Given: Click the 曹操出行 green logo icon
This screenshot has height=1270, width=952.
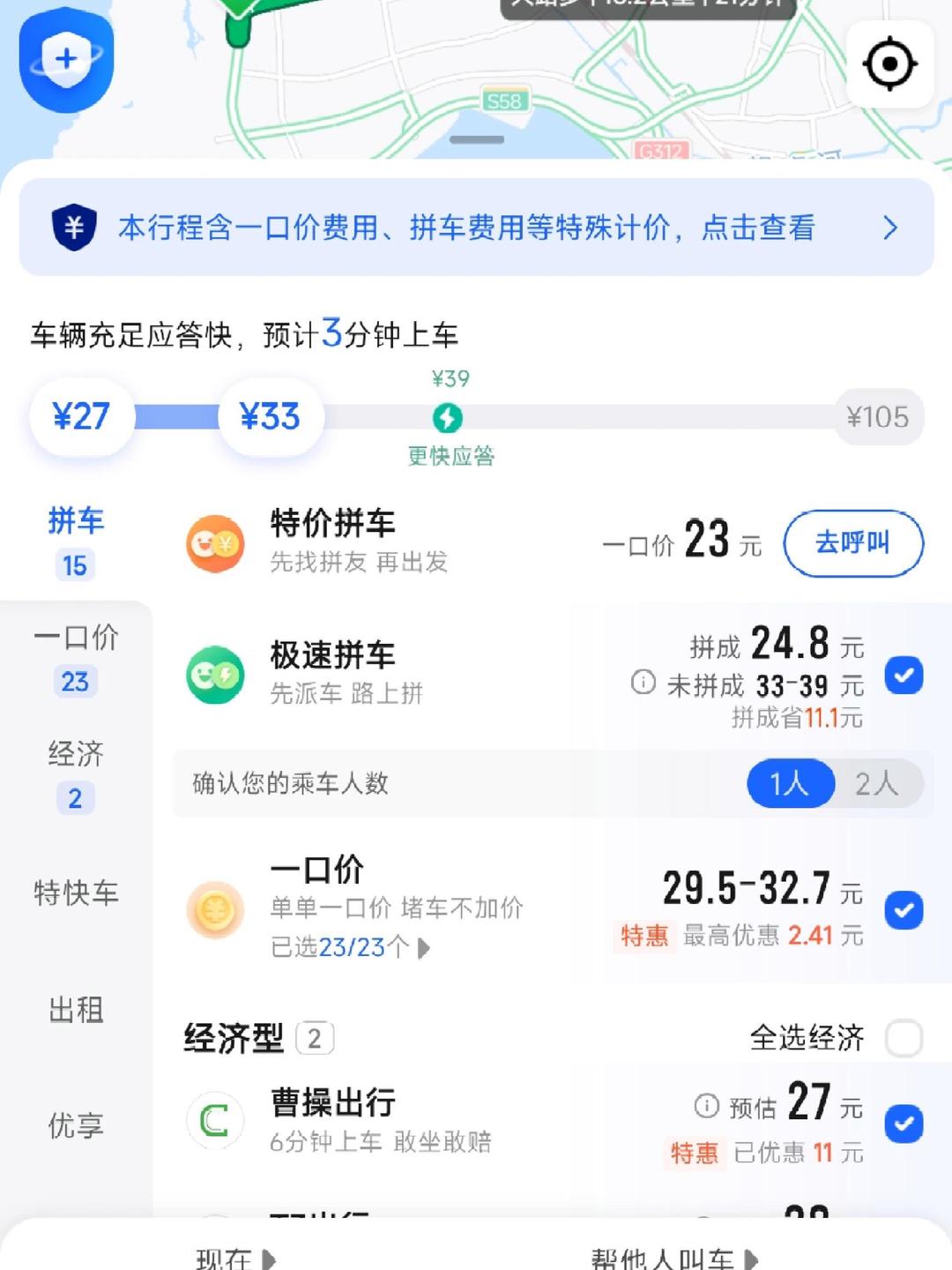Looking at the screenshot, I should pos(214,1120).
